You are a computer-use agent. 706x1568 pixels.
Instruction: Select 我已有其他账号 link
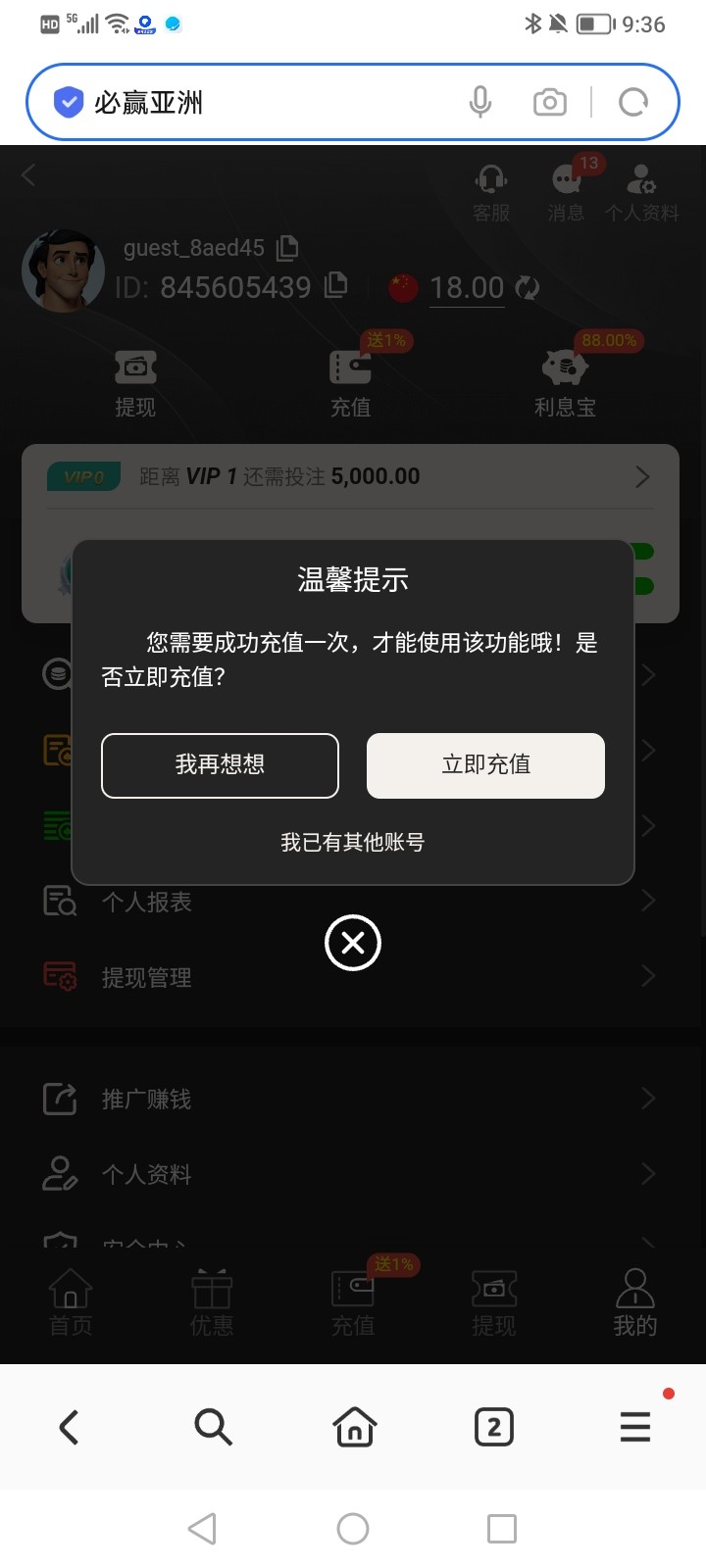pyautogui.click(x=352, y=843)
